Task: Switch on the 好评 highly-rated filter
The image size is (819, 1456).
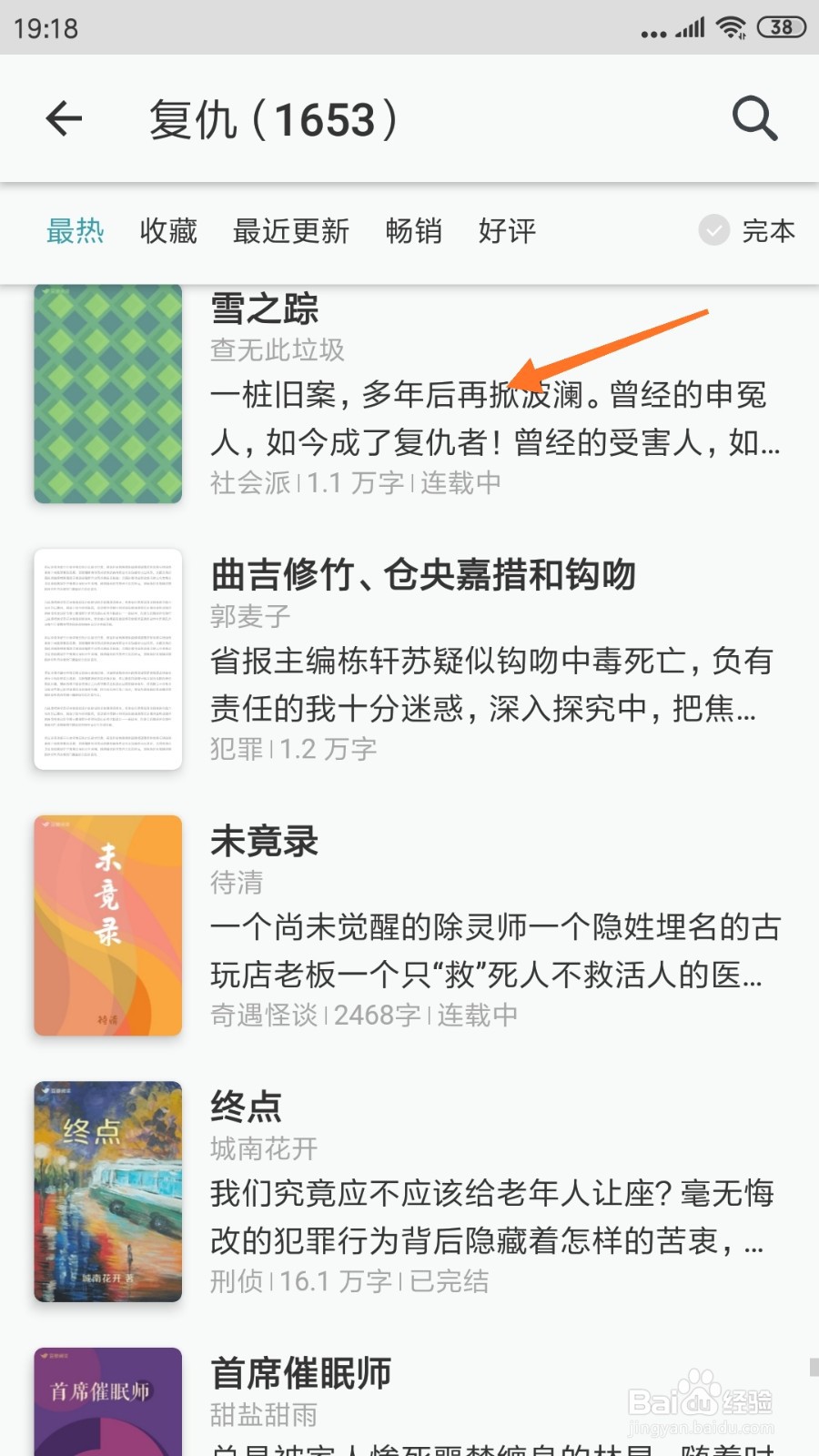Action: pos(507,232)
